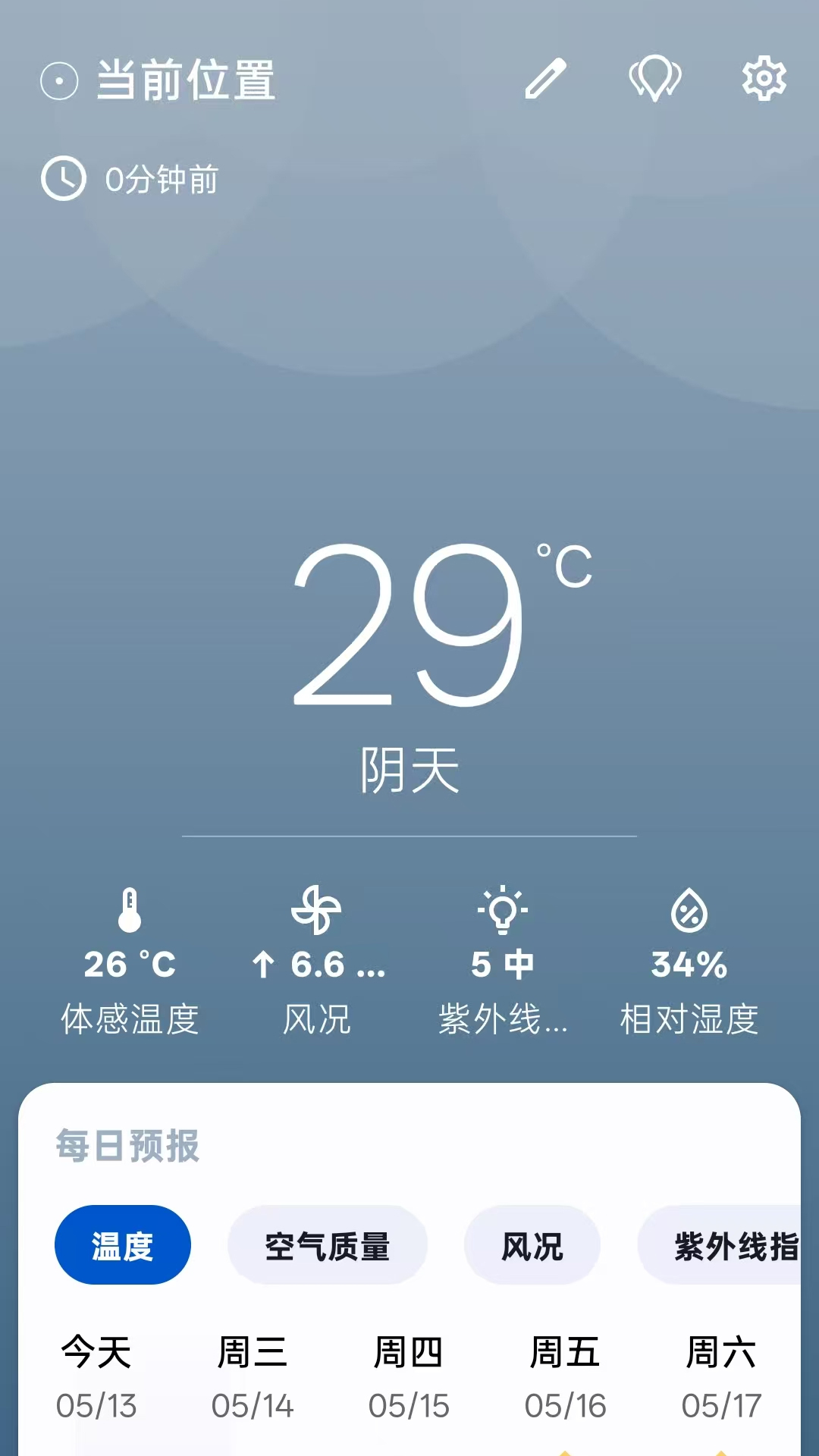Tap the edit pencil icon
This screenshot has width=819, height=1456.
[x=546, y=79]
